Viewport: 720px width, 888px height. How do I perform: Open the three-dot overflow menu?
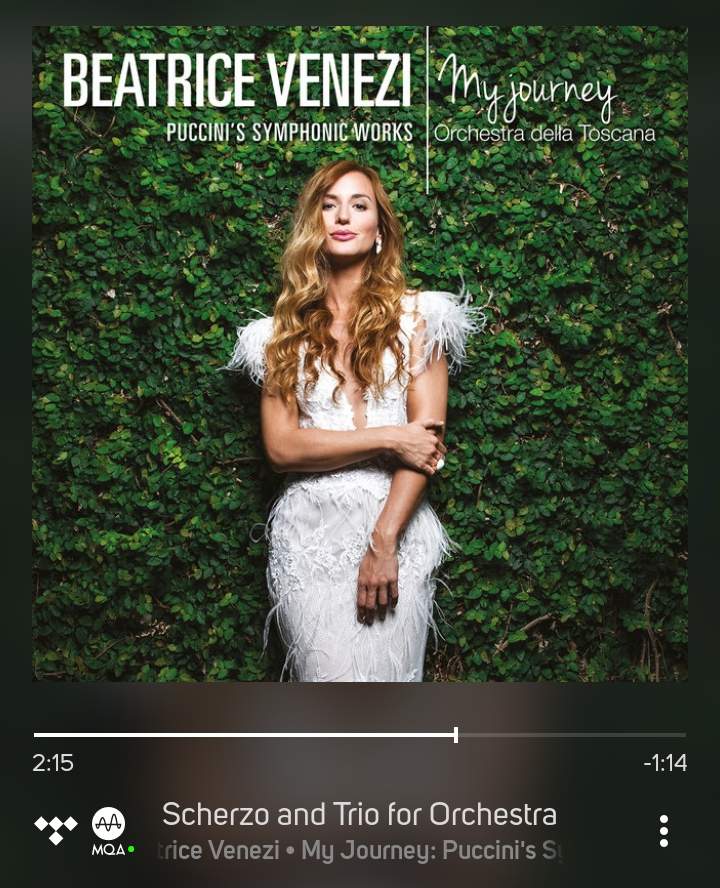tap(663, 830)
